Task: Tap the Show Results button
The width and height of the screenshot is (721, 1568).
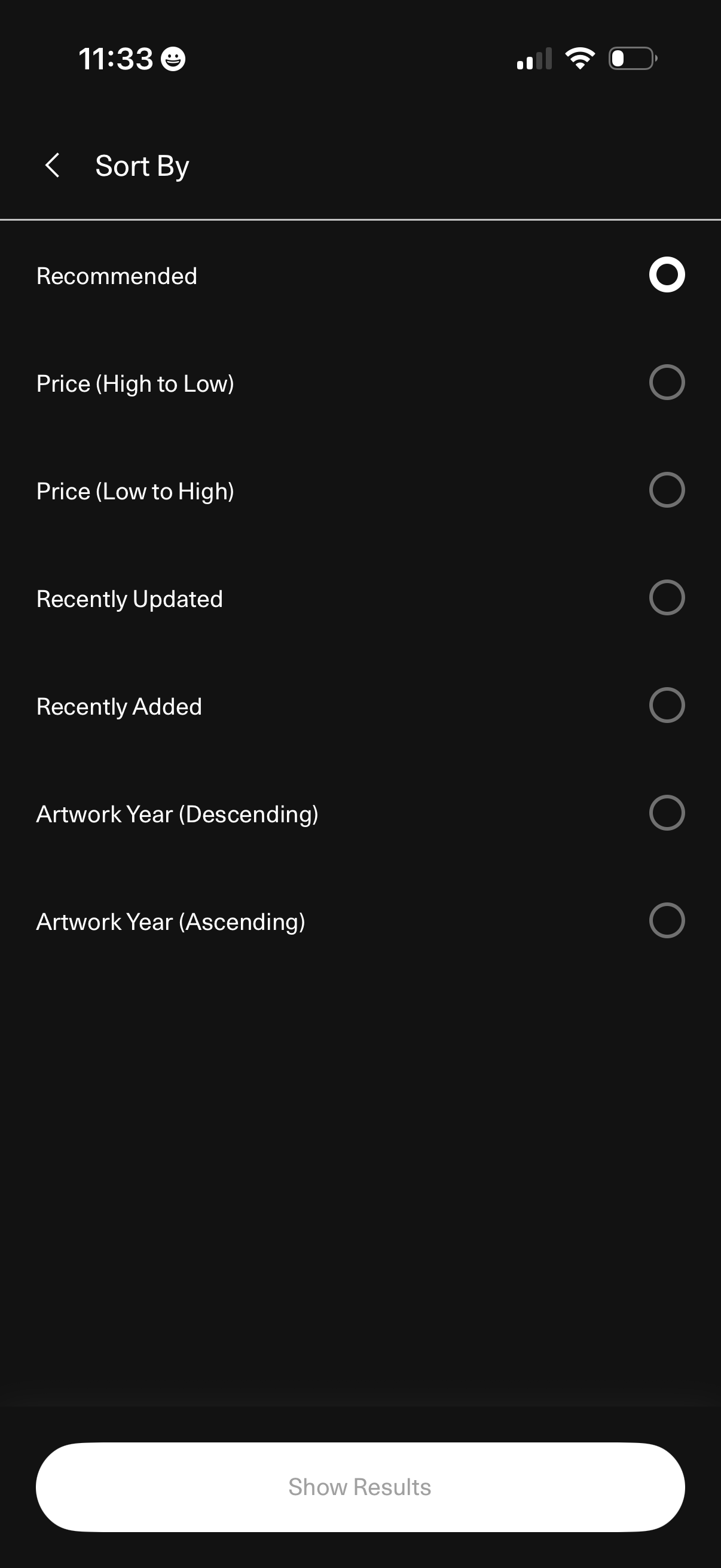Action: (360, 1487)
